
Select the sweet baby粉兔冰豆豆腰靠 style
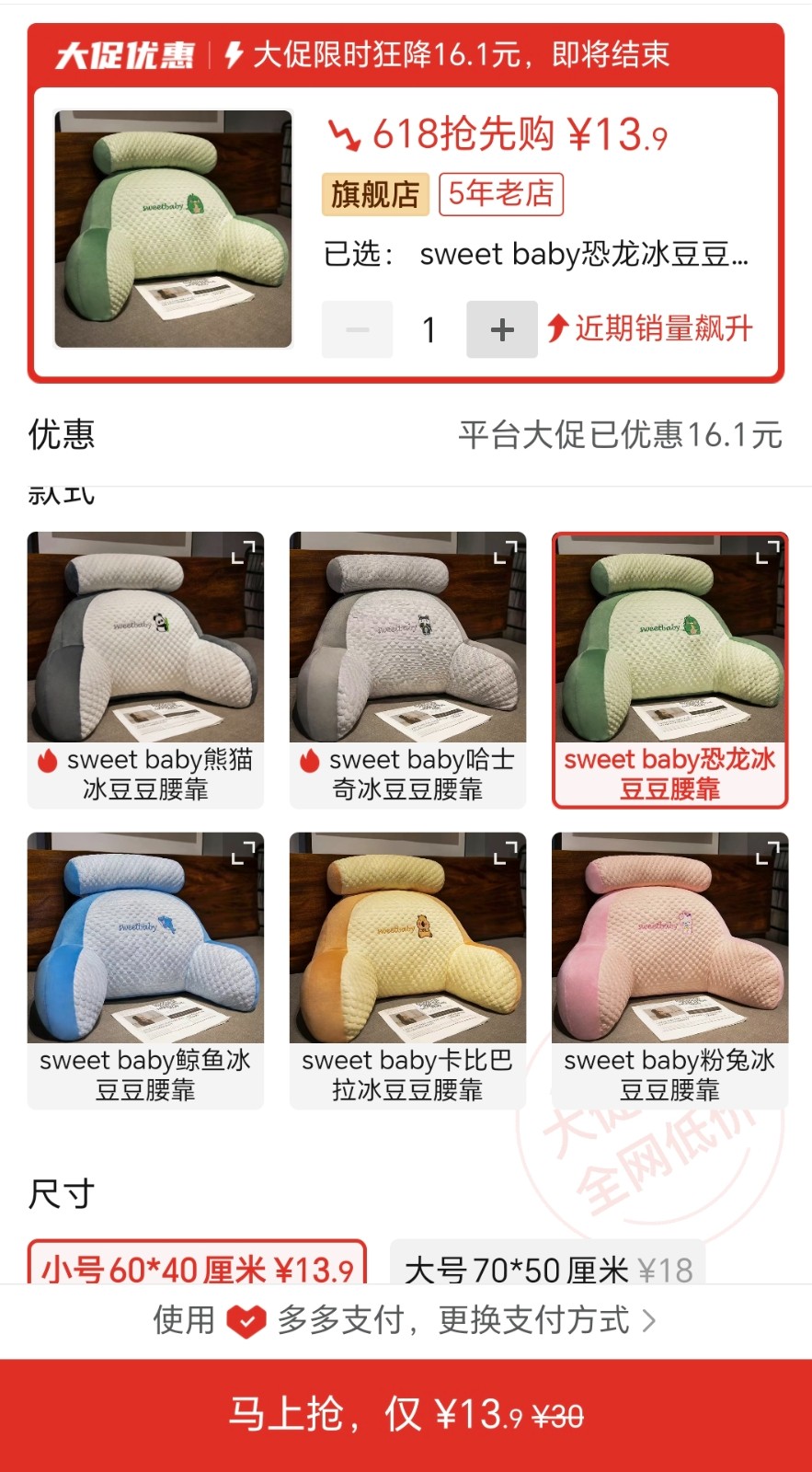(x=669, y=971)
